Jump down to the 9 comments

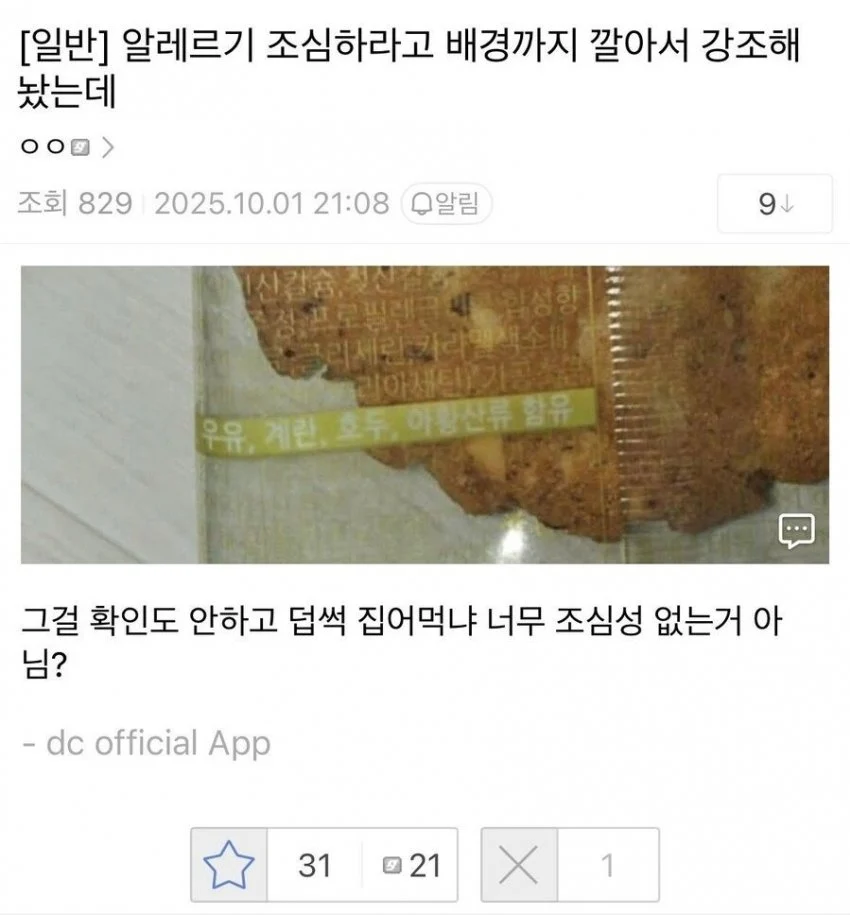click(775, 204)
